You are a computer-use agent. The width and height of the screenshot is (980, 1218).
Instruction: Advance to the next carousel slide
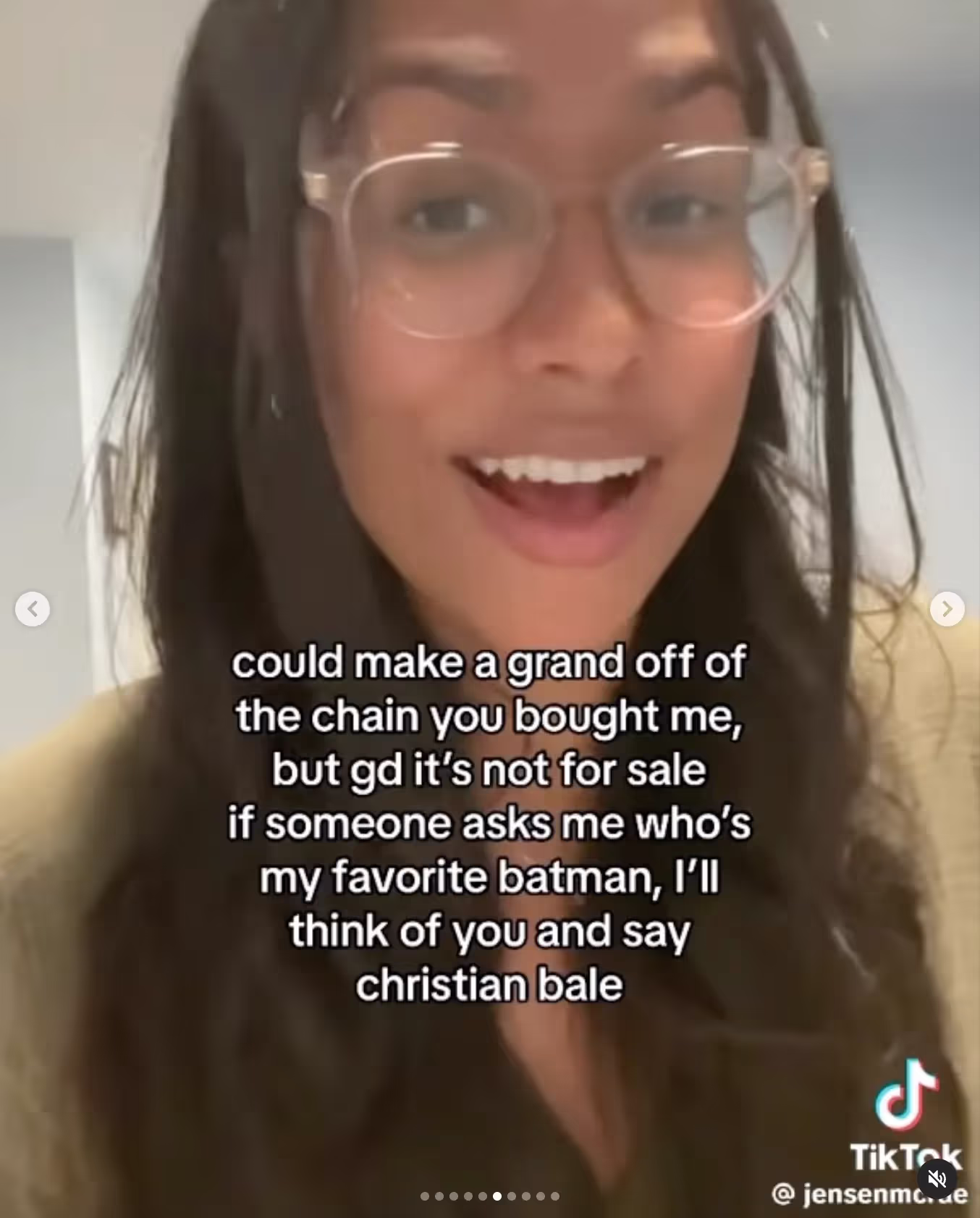point(947,609)
